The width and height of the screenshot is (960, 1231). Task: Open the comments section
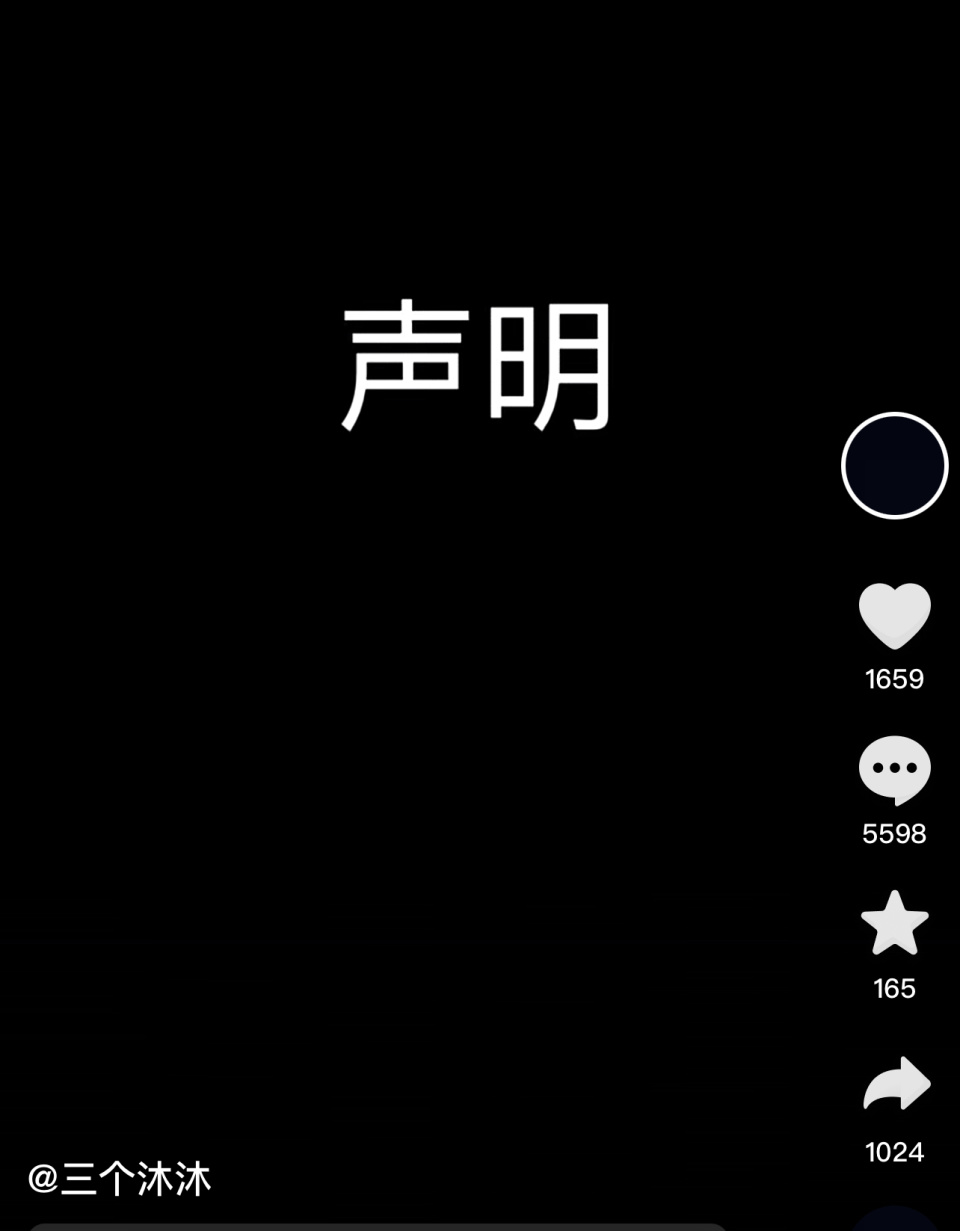(x=894, y=769)
